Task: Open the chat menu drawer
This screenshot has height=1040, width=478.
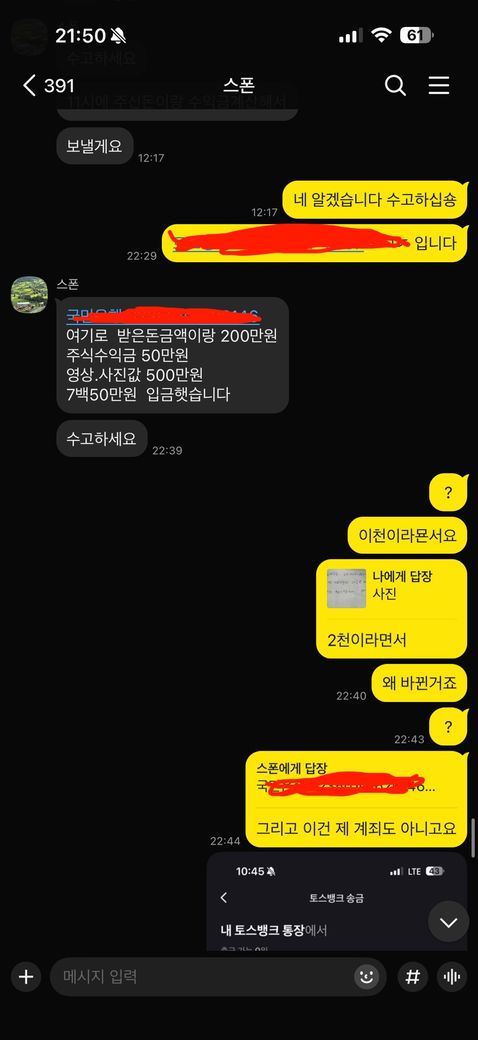Action: coord(439,86)
